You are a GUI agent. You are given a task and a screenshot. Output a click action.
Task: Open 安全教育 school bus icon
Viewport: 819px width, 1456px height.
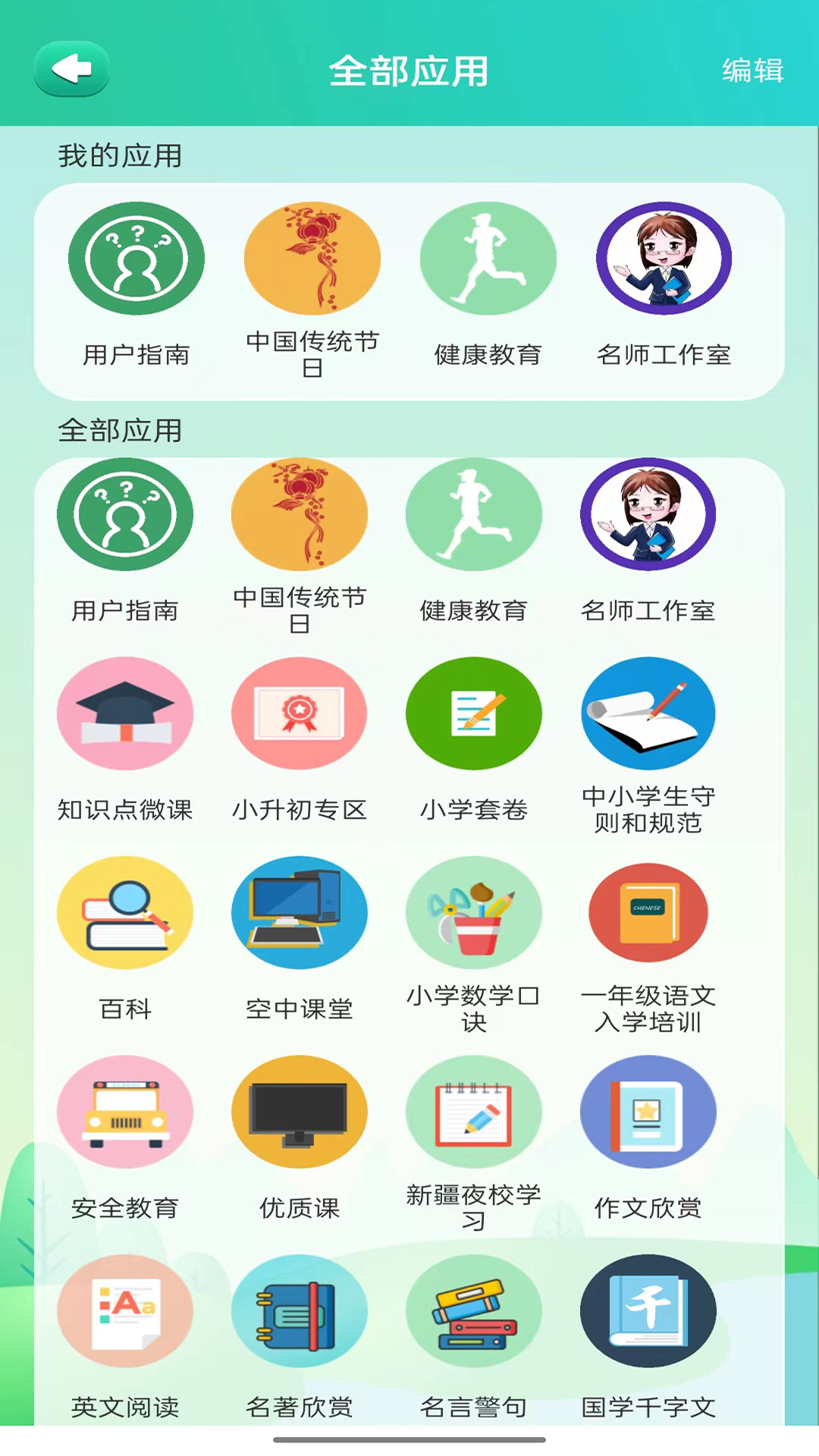125,1112
